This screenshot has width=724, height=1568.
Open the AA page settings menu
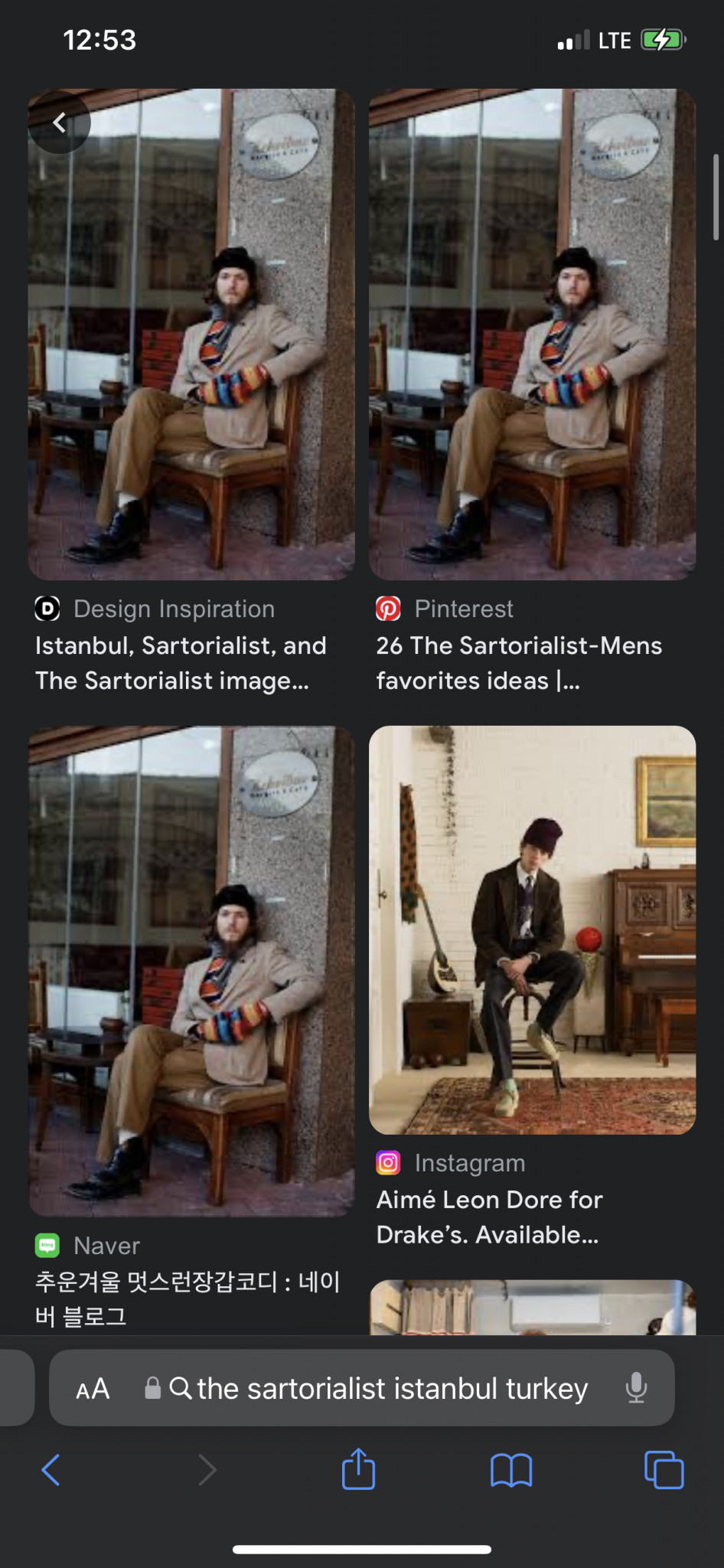[x=93, y=1389]
